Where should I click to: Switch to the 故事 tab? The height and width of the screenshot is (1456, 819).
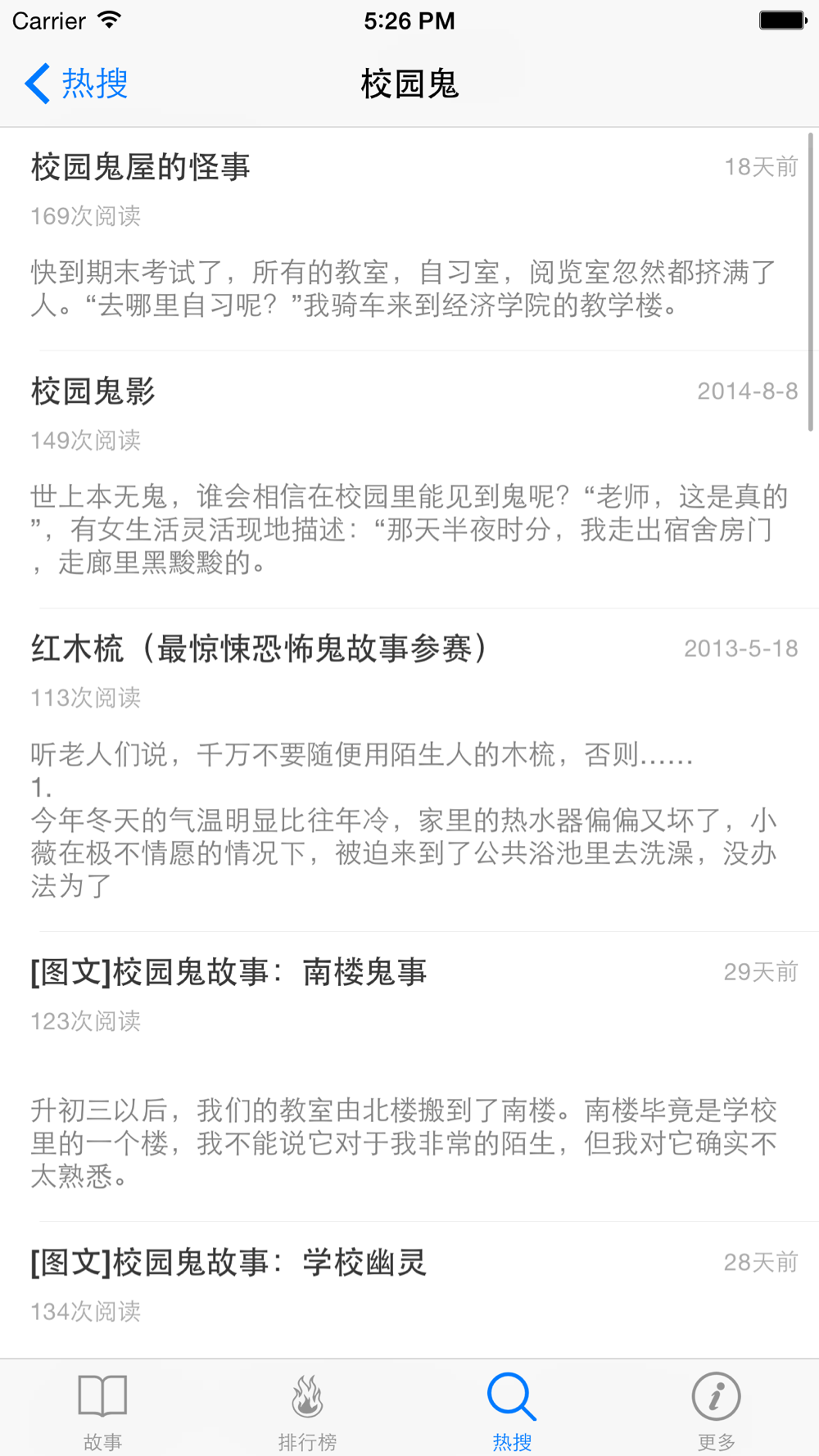click(102, 1409)
